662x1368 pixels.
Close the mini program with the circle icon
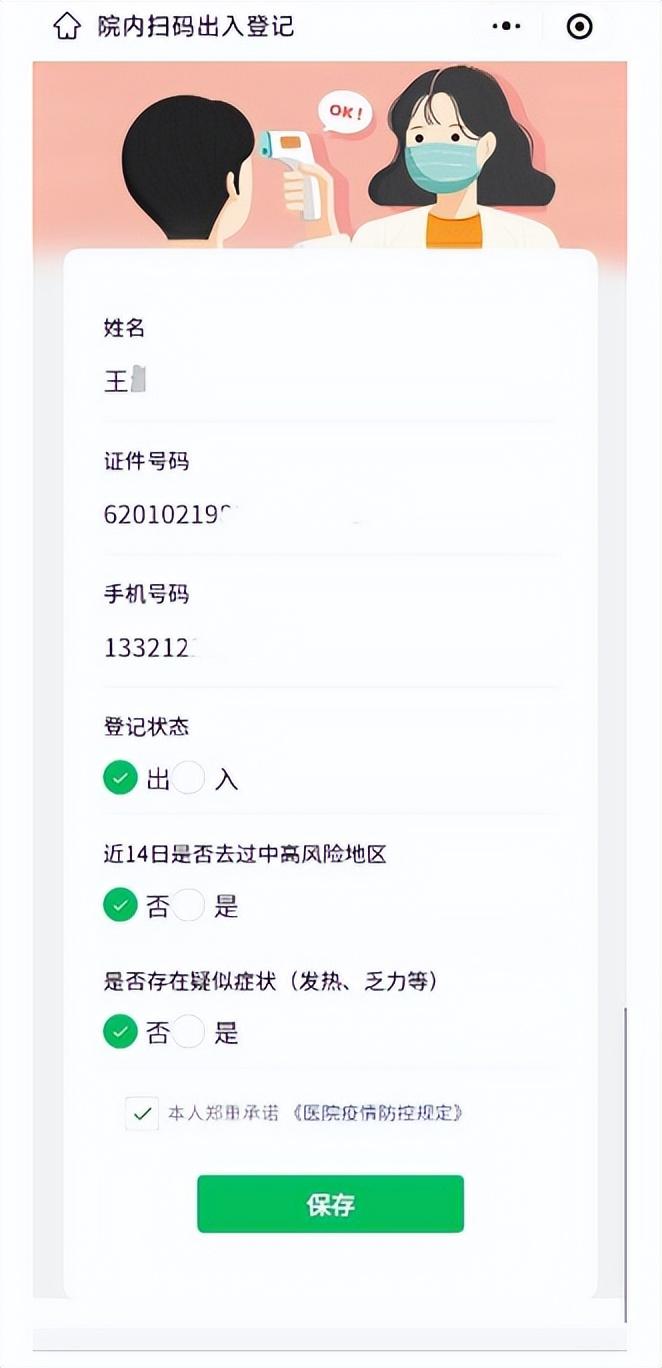tap(580, 26)
